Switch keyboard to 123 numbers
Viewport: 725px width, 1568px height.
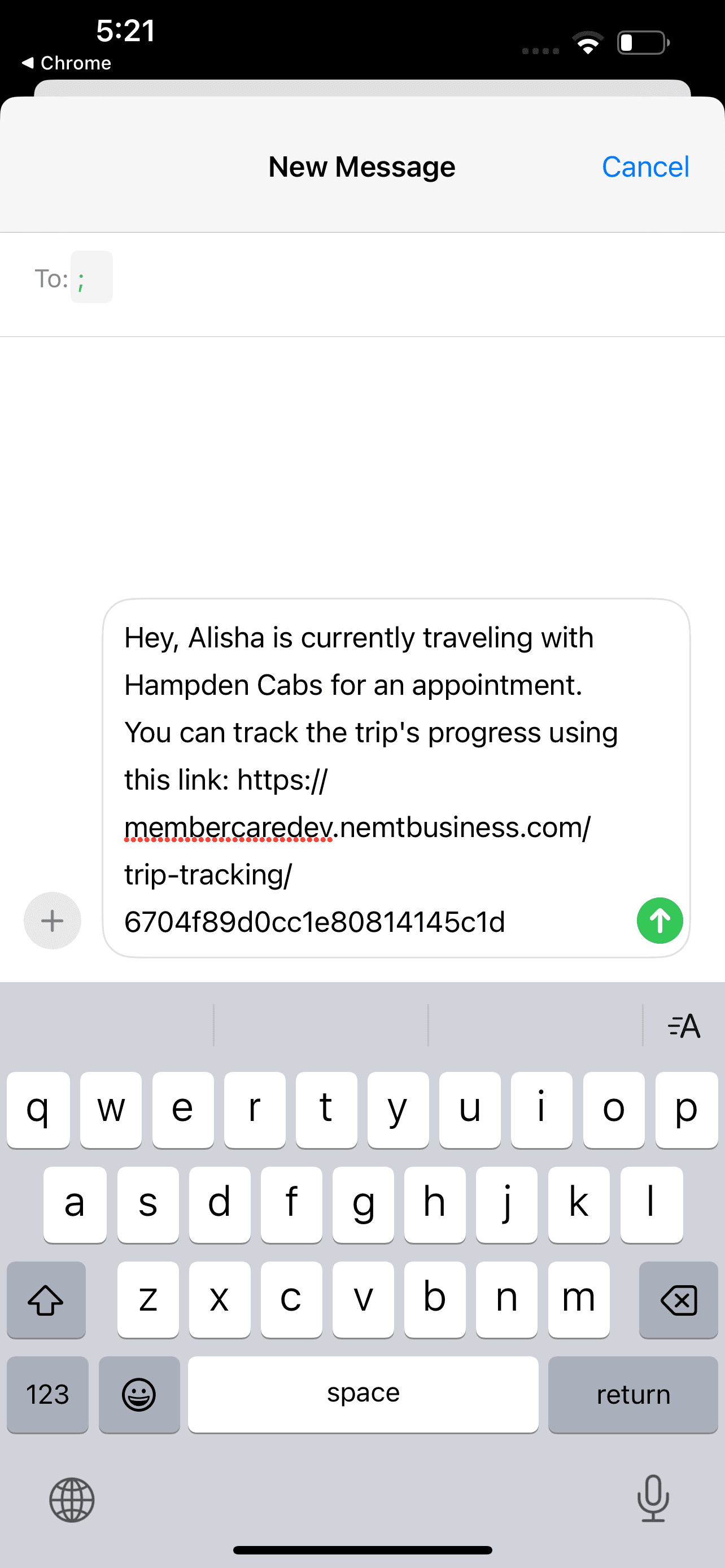[47, 1394]
